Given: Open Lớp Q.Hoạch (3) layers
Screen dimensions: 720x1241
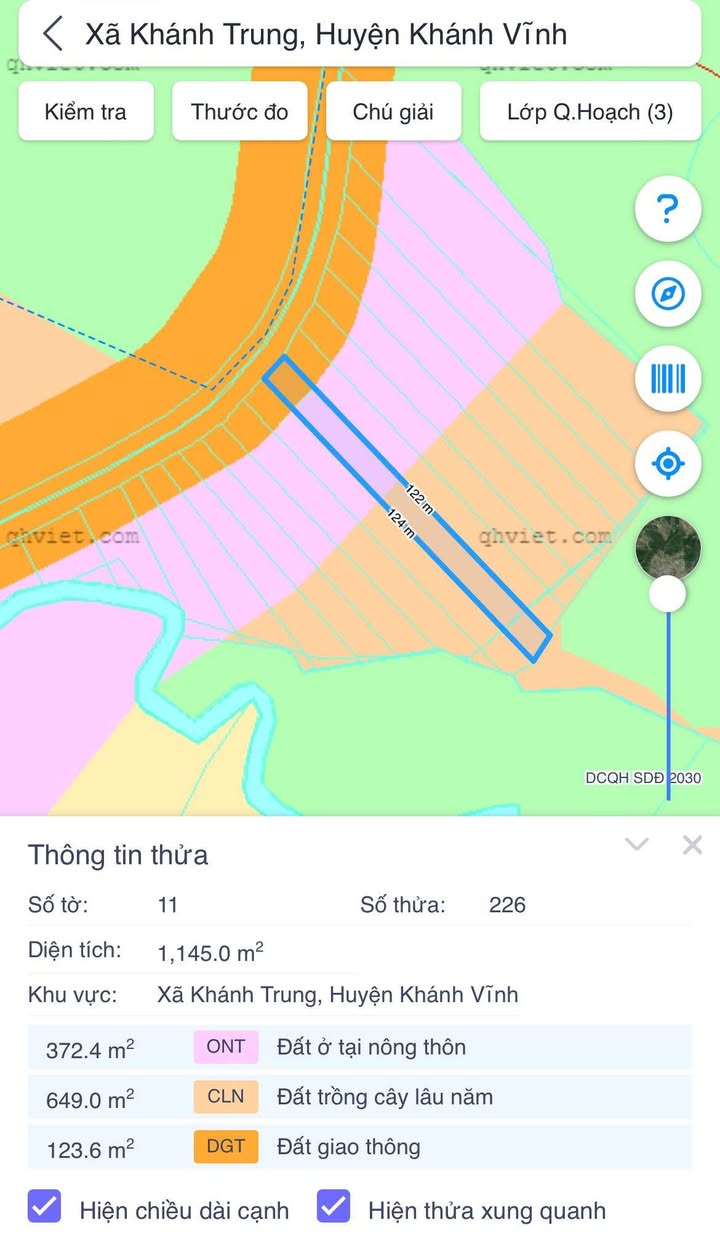Looking at the screenshot, I should coord(590,111).
